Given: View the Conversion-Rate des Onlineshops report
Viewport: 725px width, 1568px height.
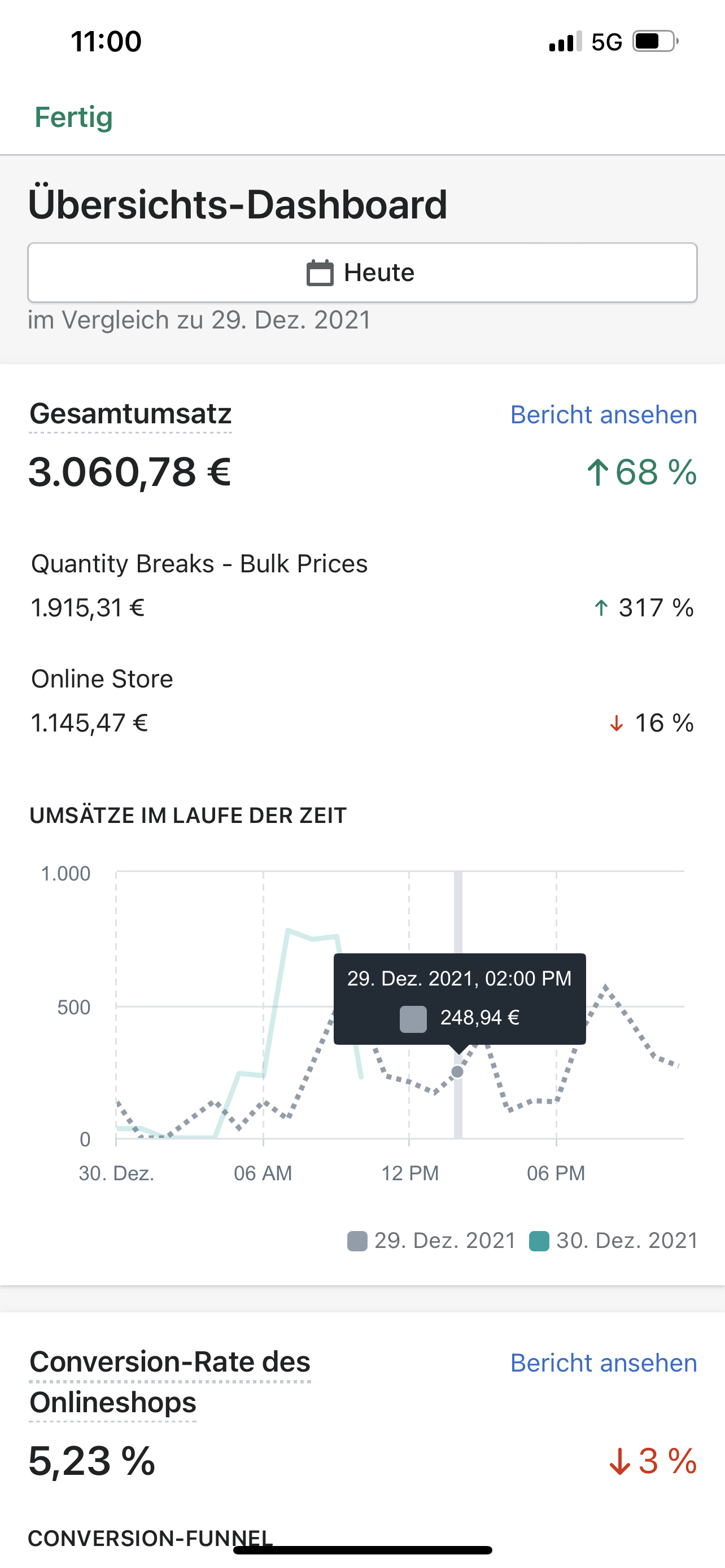Looking at the screenshot, I should pyautogui.click(x=602, y=1363).
